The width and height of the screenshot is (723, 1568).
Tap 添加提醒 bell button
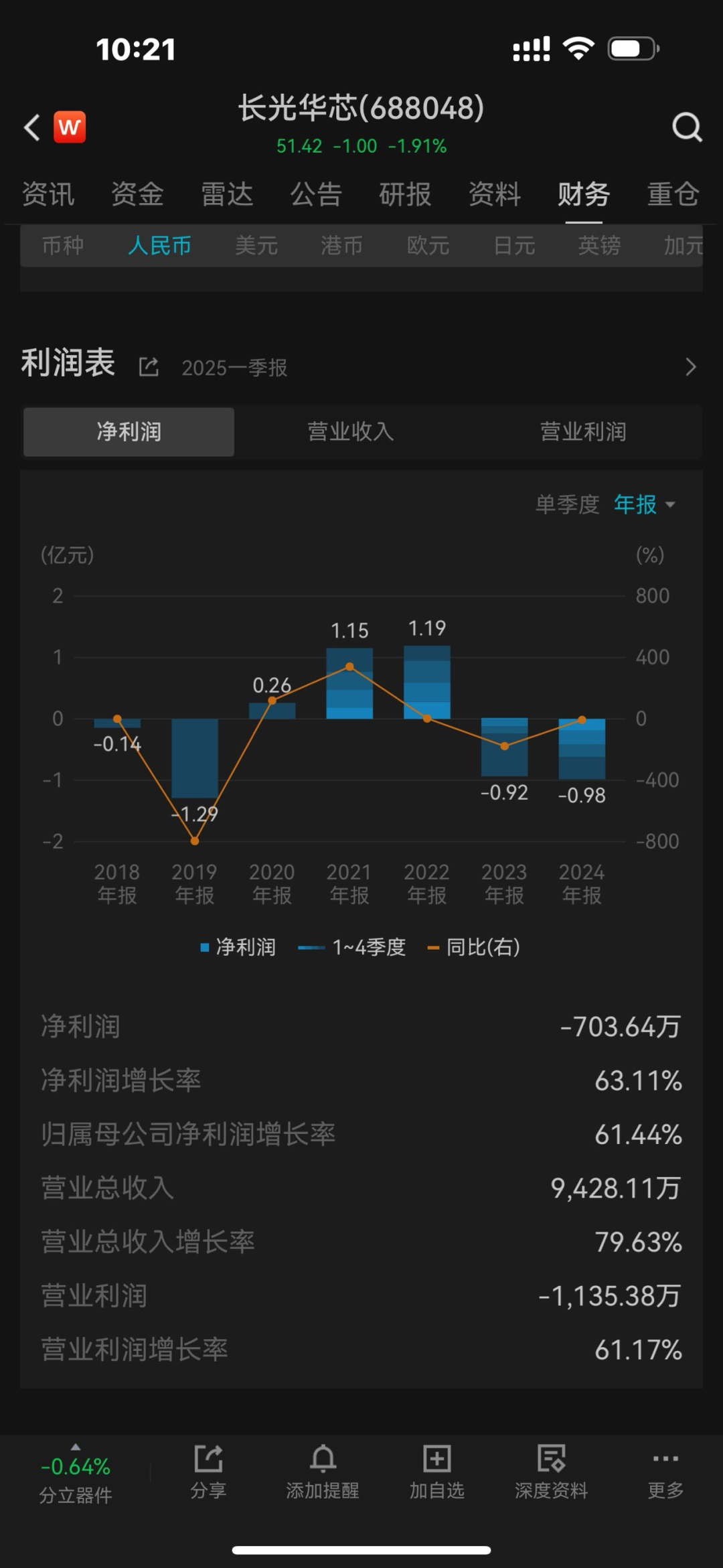click(323, 1472)
